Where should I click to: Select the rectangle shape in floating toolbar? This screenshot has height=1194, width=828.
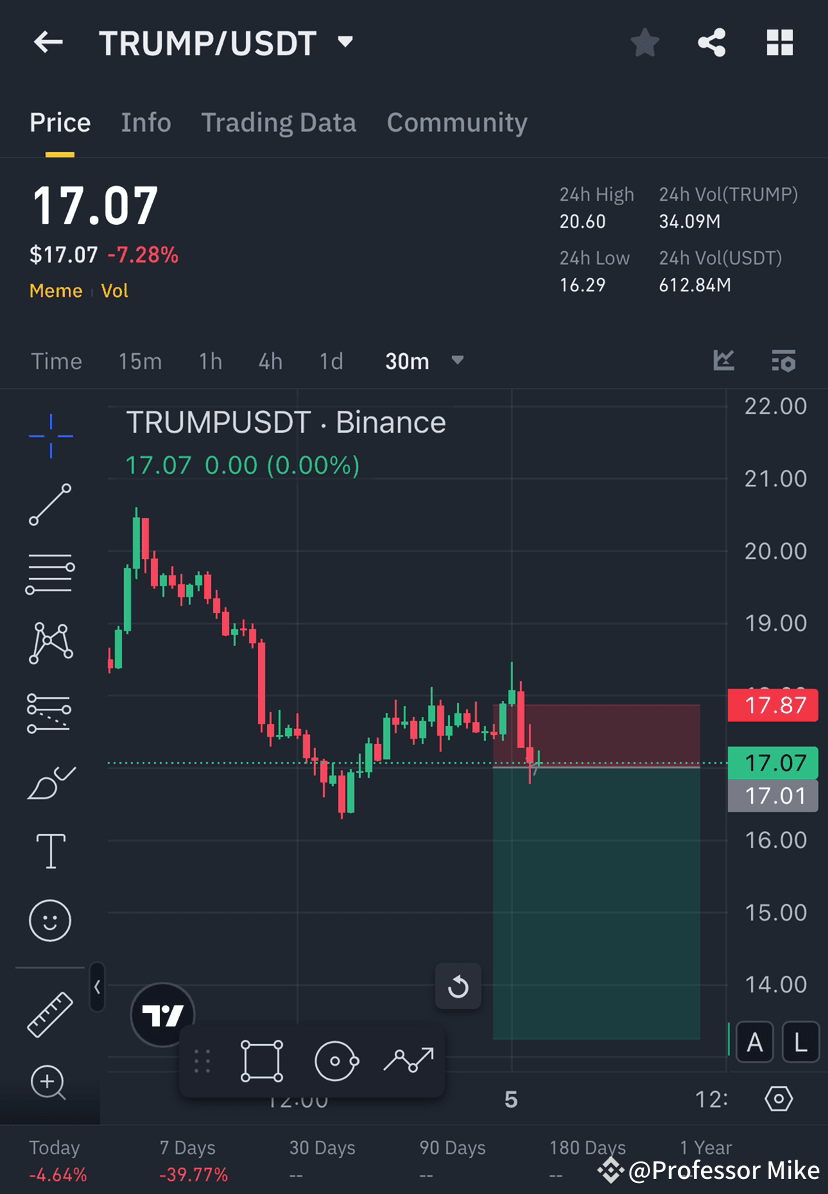(x=261, y=1062)
